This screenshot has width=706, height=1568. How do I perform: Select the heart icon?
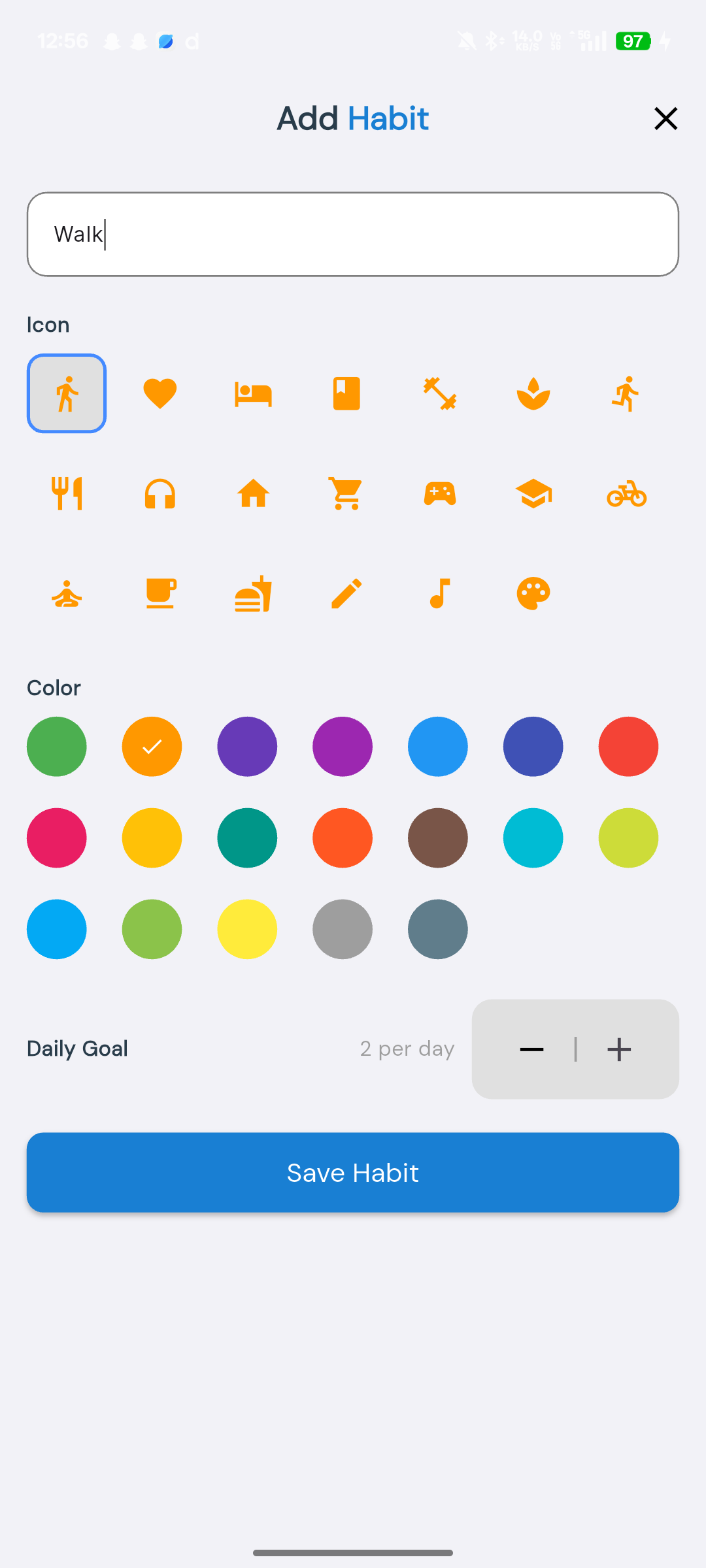(x=160, y=394)
